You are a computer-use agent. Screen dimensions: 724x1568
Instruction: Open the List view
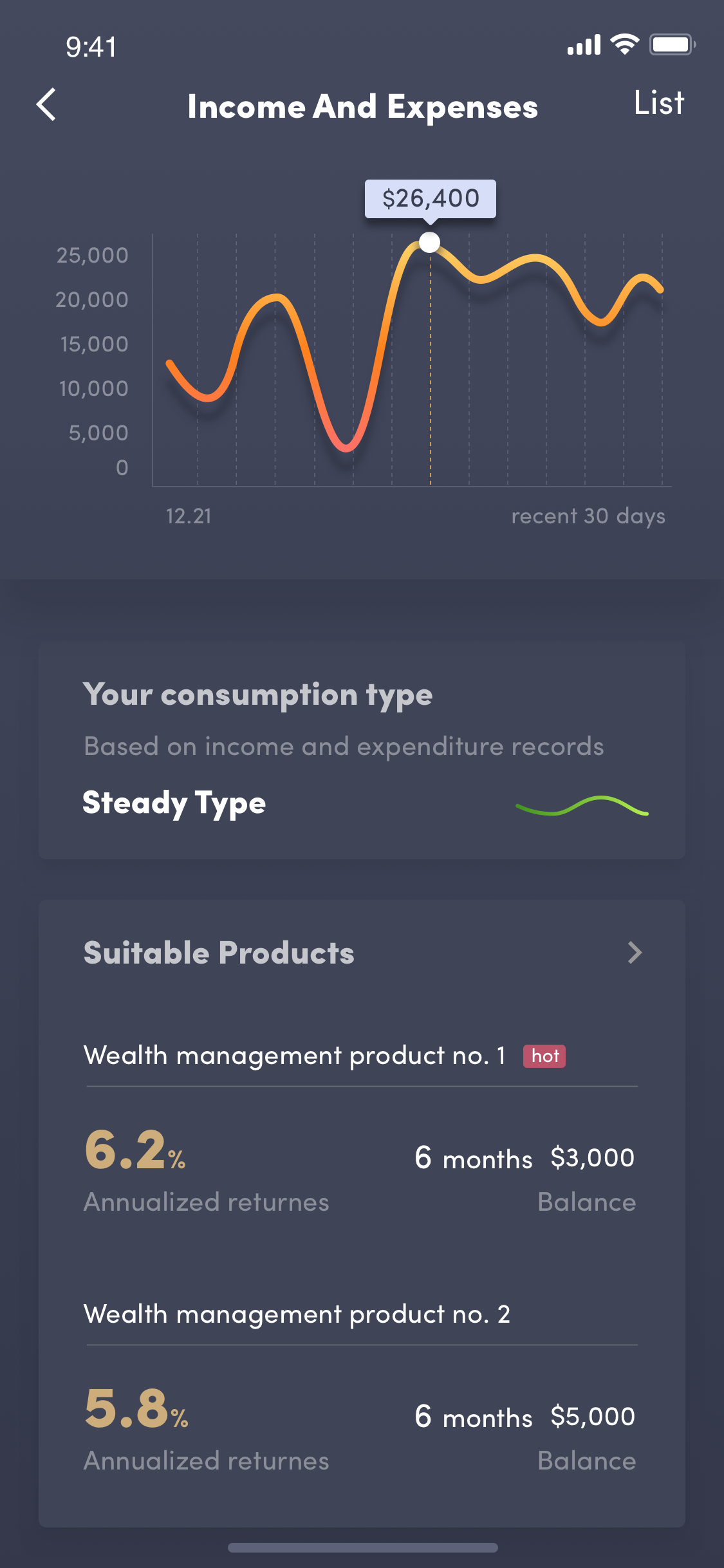pos(659,103)
